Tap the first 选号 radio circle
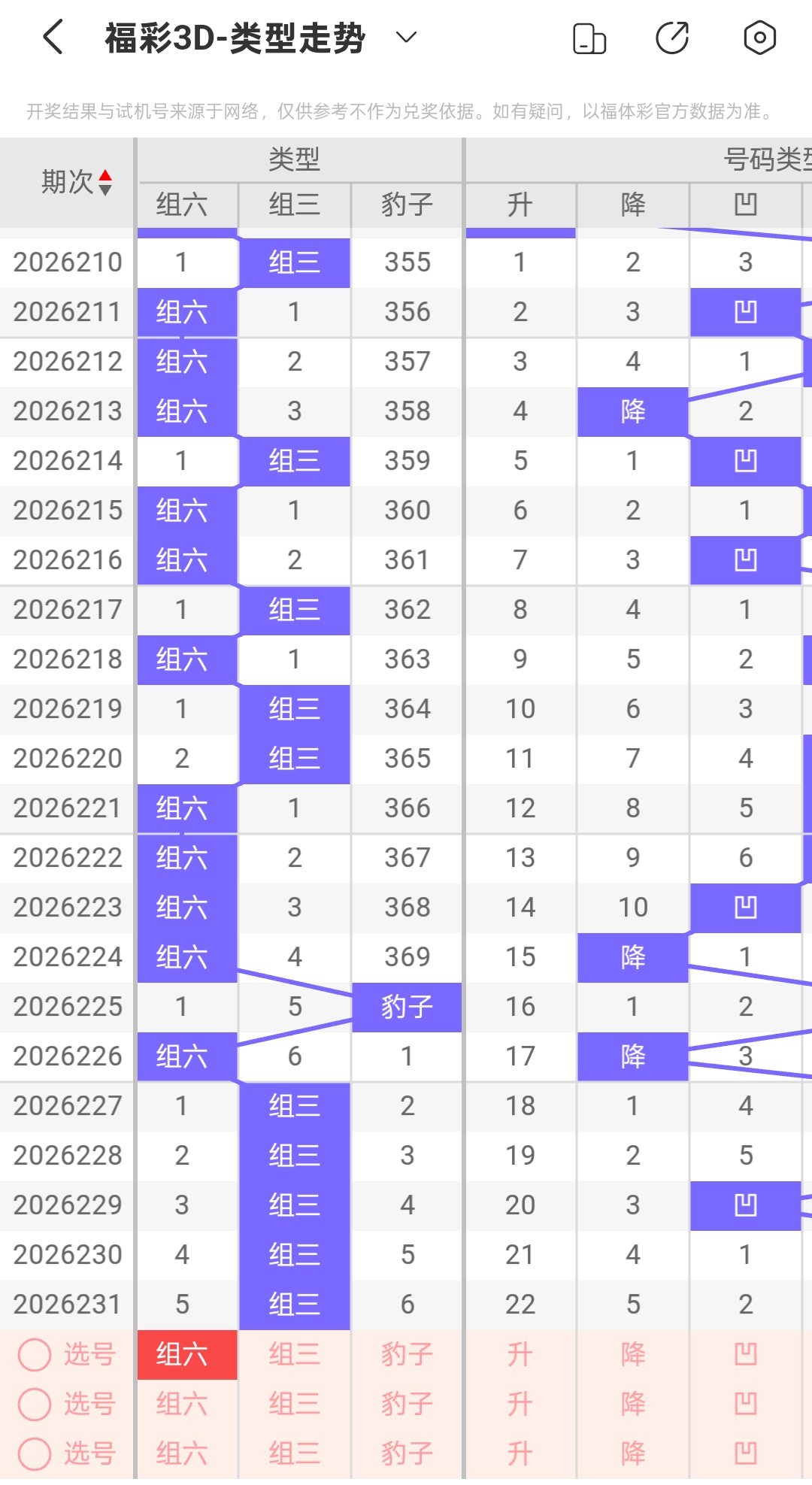 coord(35,1354)
